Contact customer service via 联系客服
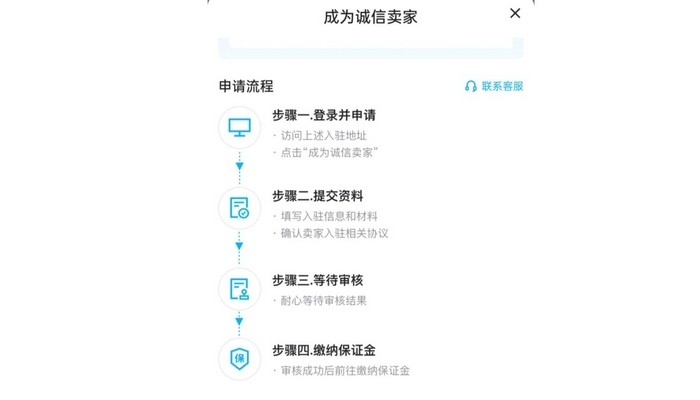This screenshot has width=700, height=400. point(494,86)
